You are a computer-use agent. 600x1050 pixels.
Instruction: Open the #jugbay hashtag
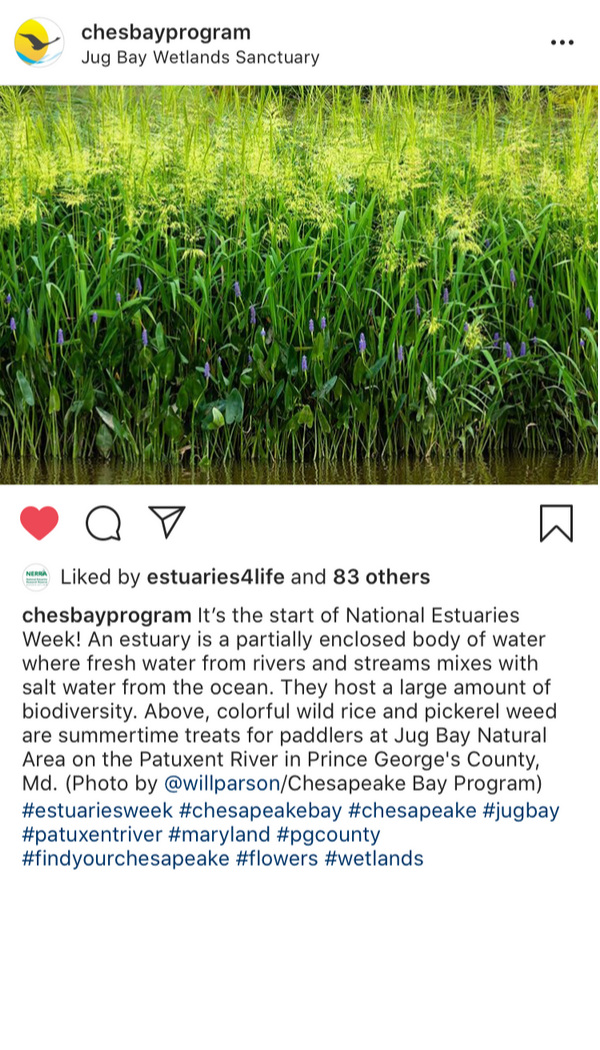point(521,811)
